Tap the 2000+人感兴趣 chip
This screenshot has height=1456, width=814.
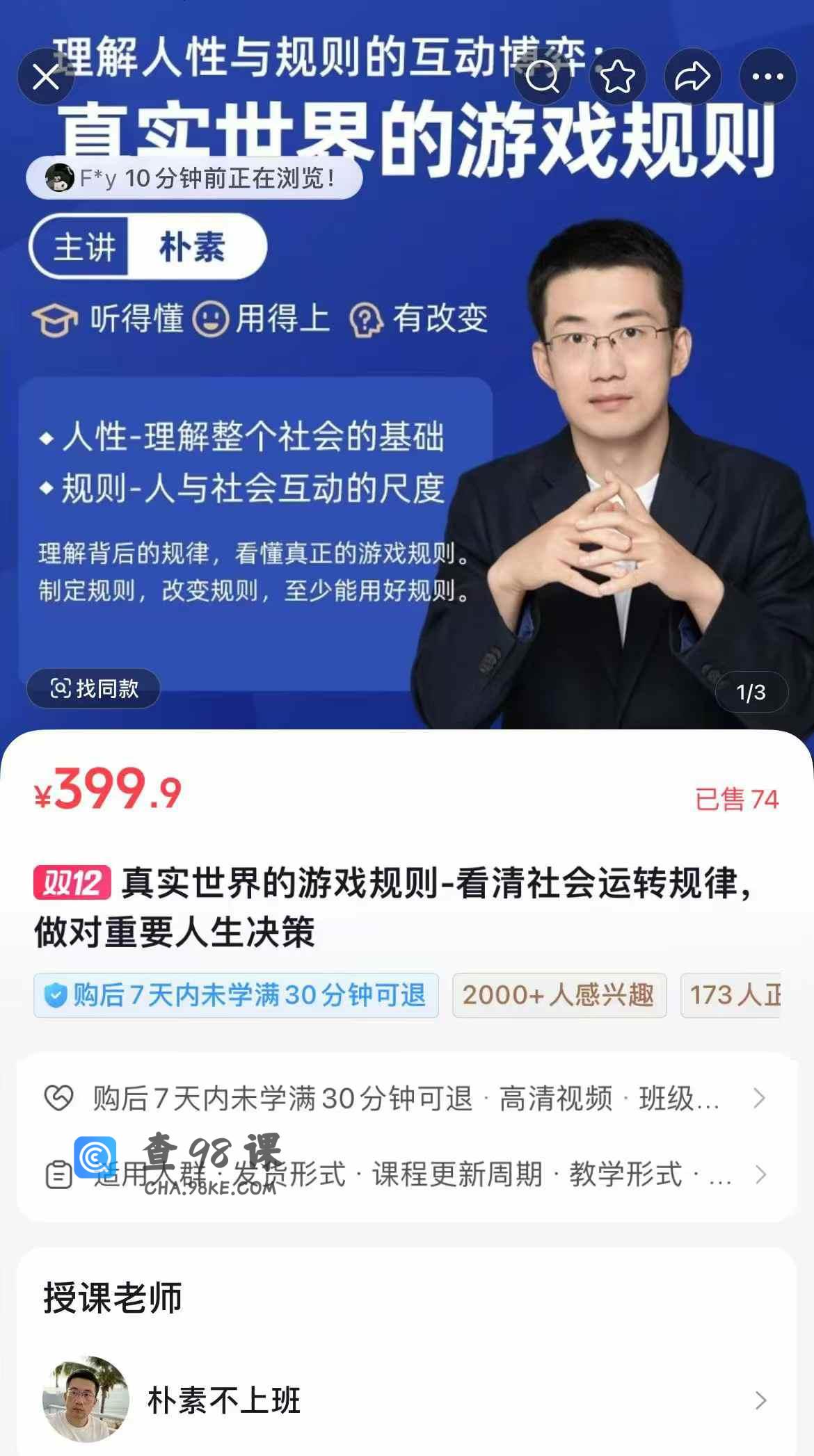coord(559,995)
